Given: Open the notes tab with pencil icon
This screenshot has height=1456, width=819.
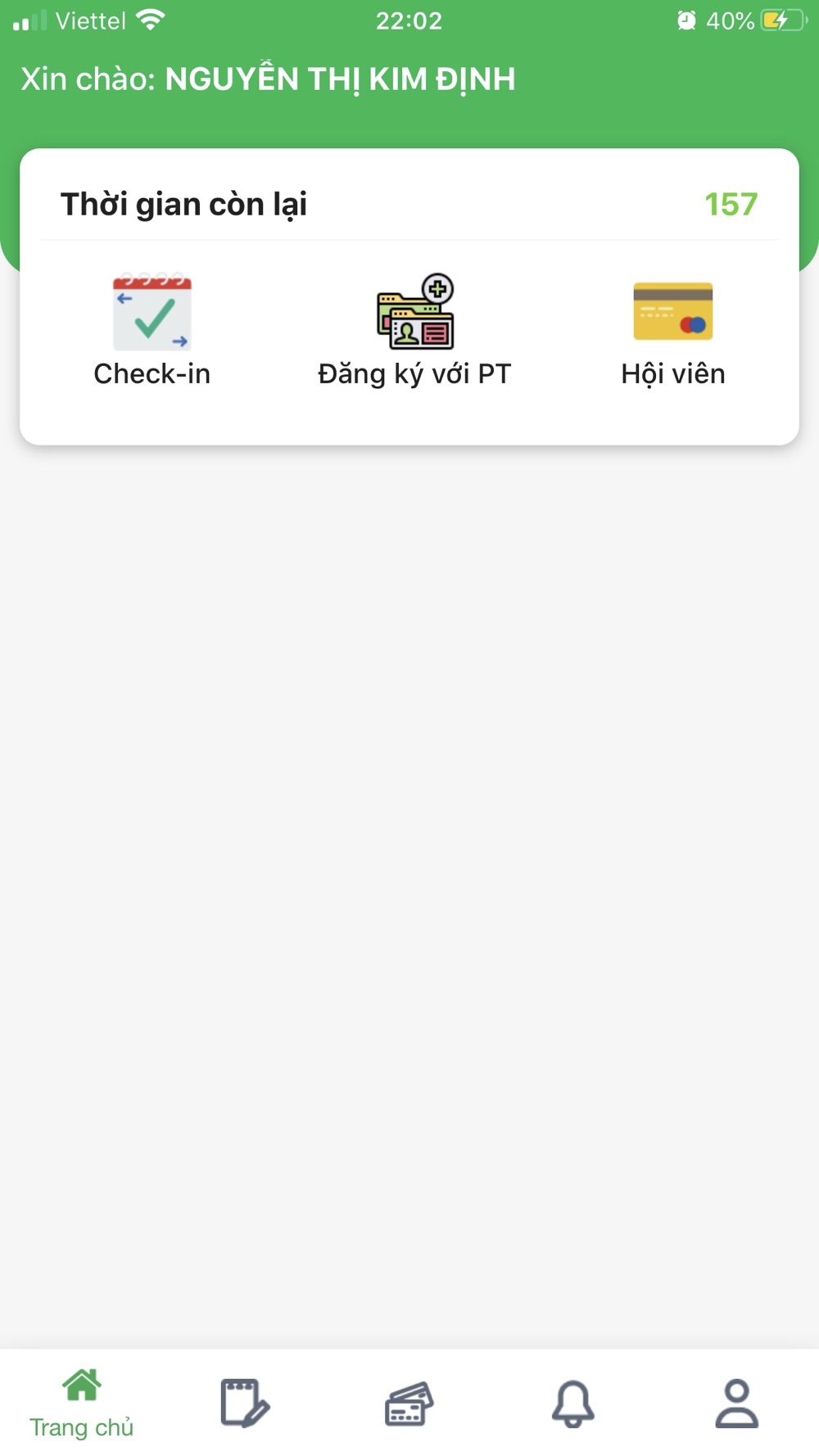Looking at the screenshot, I should [245, 1403].
